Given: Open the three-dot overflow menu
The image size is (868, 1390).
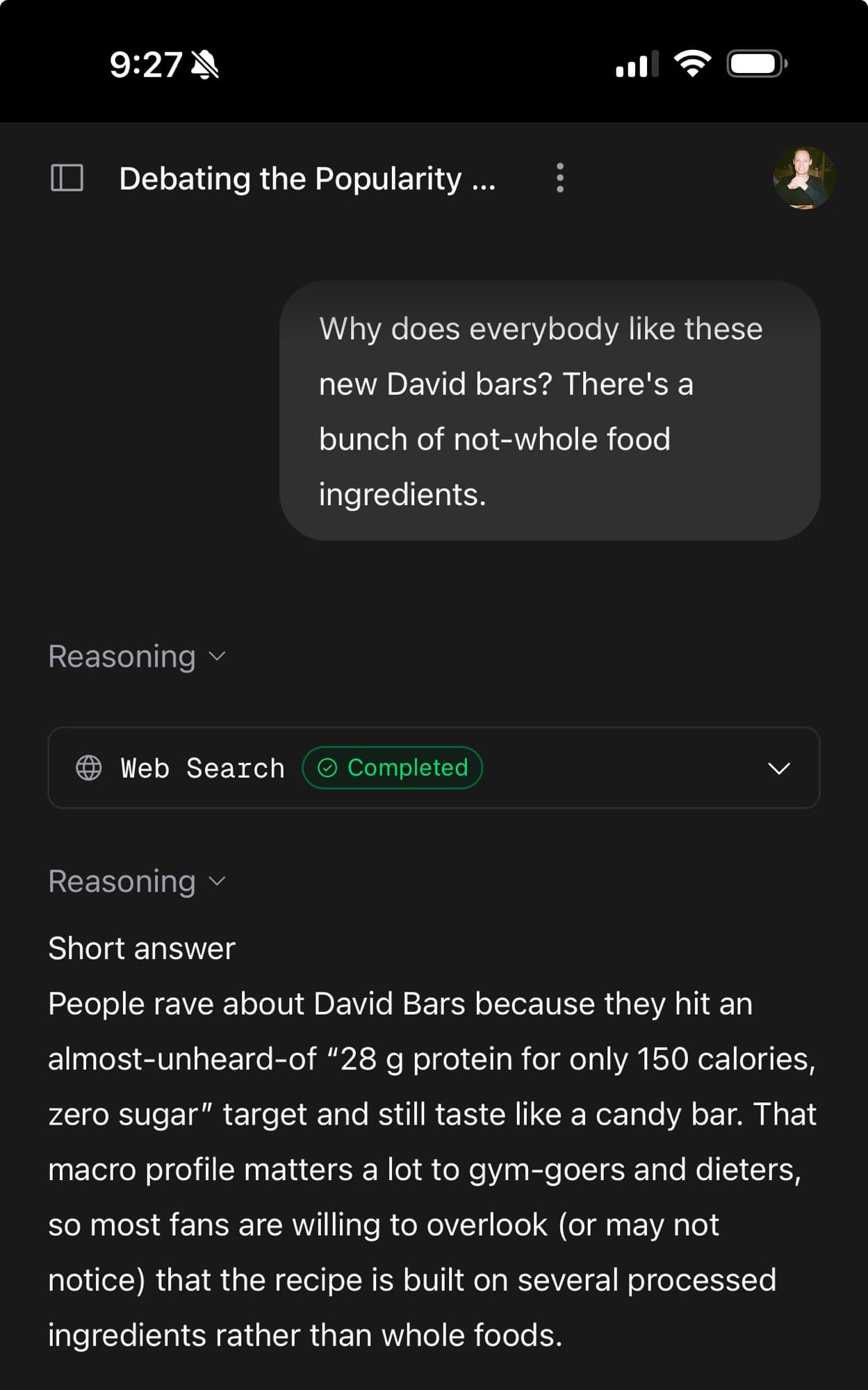Looking at the screenshot, I should click(x=560, y=178).
